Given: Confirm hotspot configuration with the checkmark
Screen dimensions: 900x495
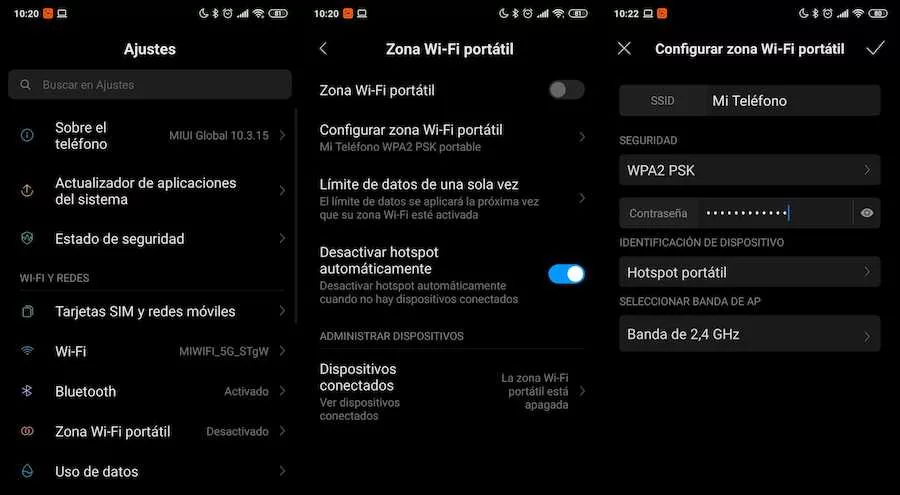Looking at the screenshot, I should point(875,49).
